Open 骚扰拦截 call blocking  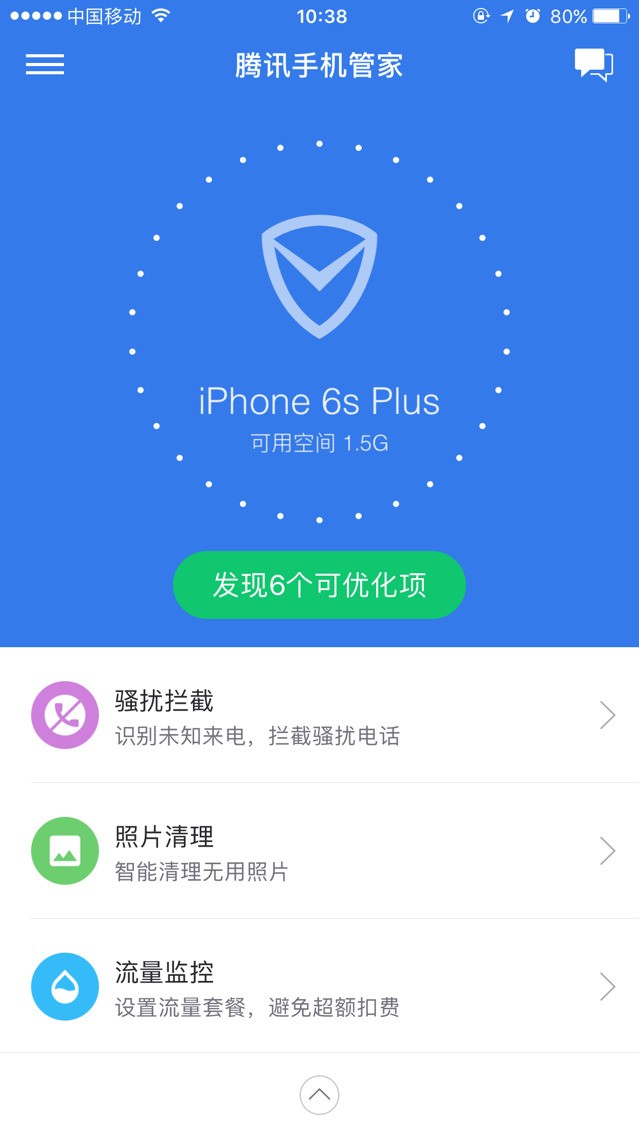[x=320, y=715]
